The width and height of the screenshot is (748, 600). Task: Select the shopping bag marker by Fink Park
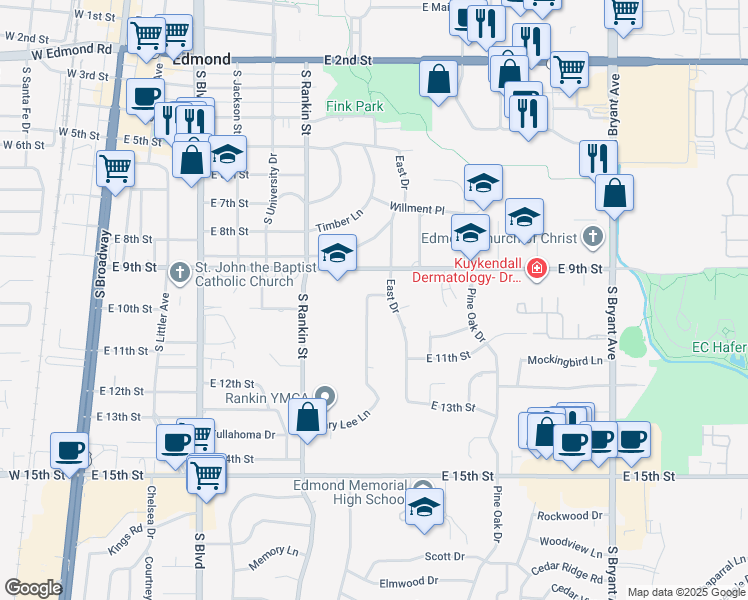pos(438,79)
